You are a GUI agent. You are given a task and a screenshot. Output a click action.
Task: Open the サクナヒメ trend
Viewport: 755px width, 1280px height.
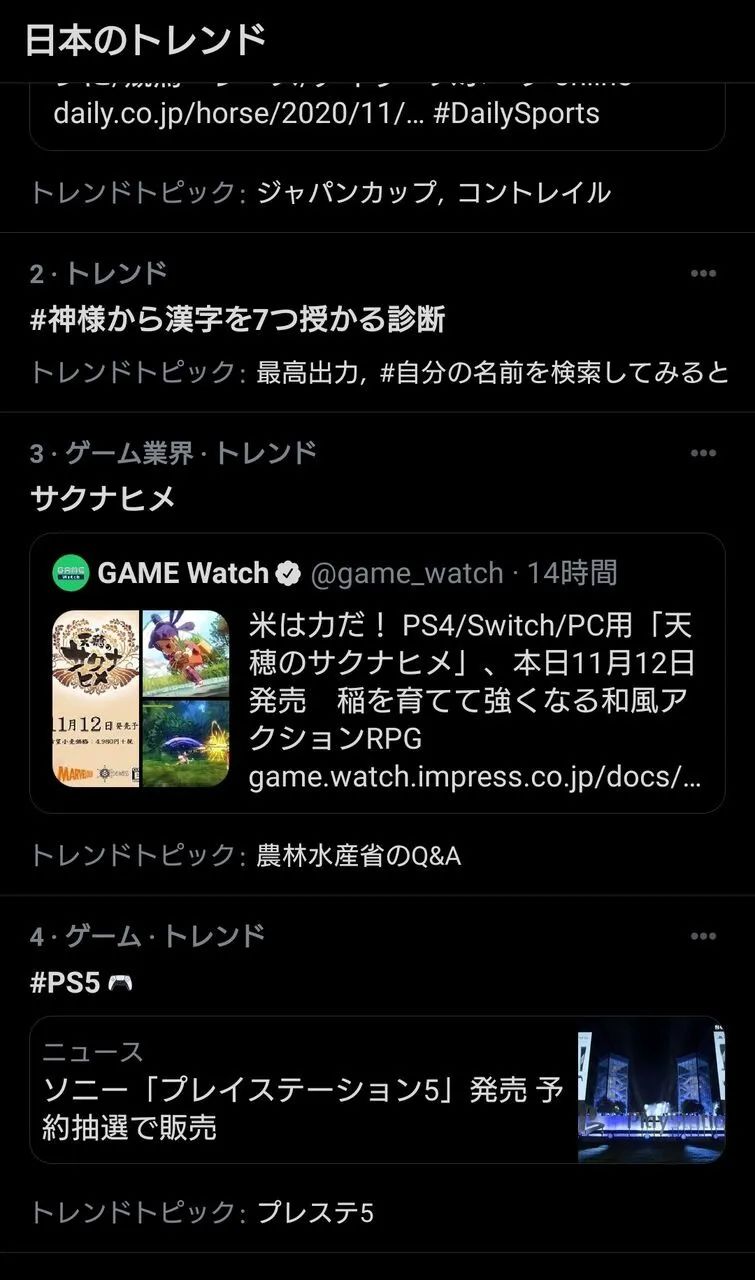(x=103, y=498)
